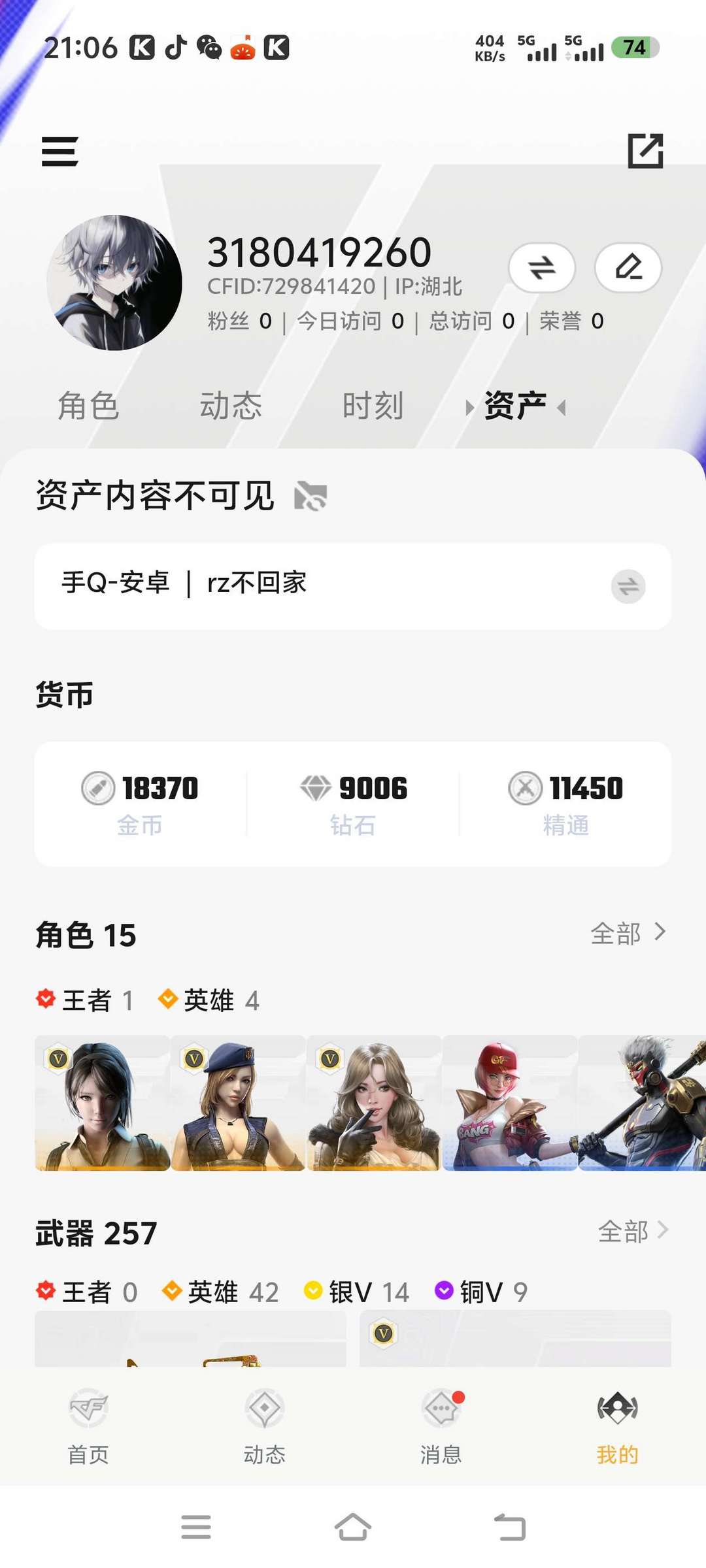Open the hamburger drawer menu
706x1568 pixels.
tap(59, 152)
